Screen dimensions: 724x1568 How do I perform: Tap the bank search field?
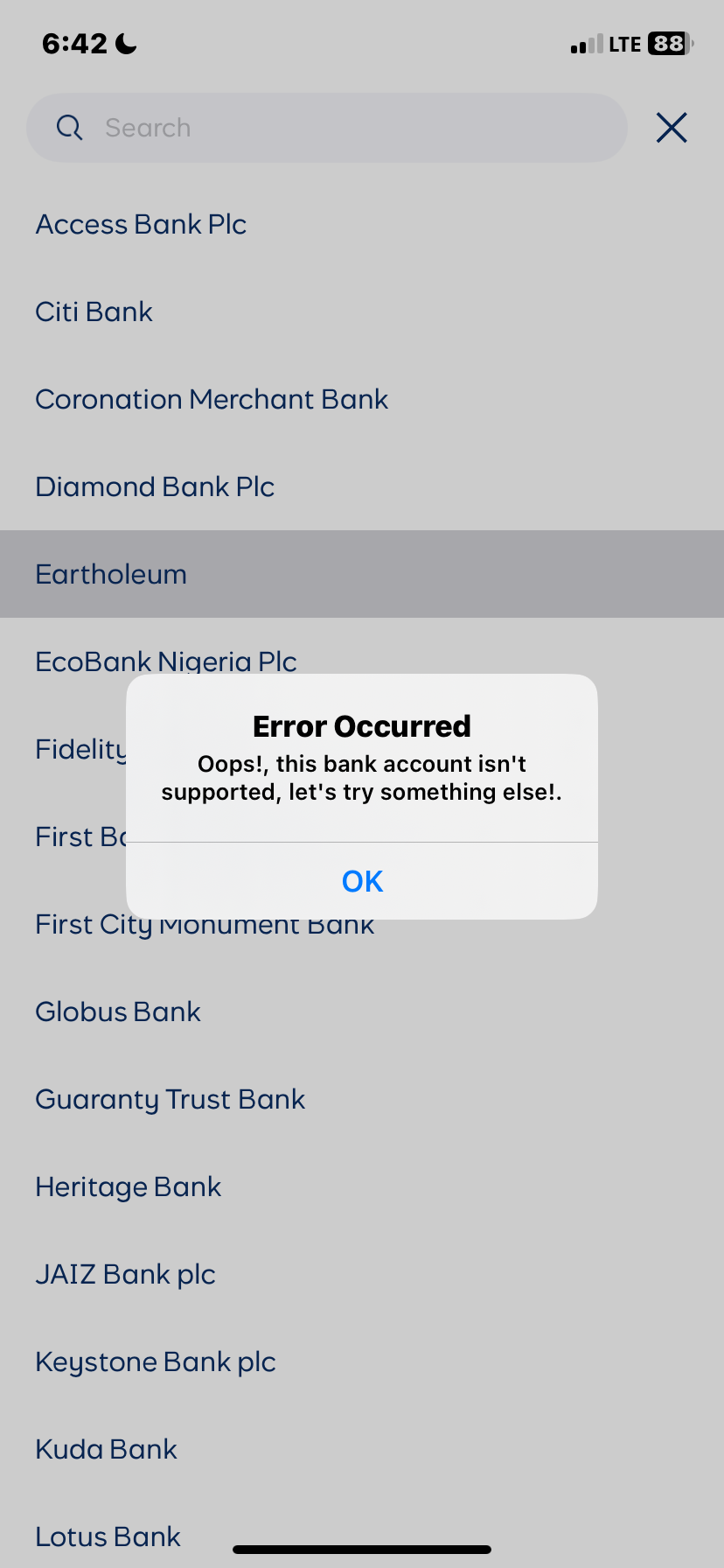pyautogui.click(x=327, y=128)
